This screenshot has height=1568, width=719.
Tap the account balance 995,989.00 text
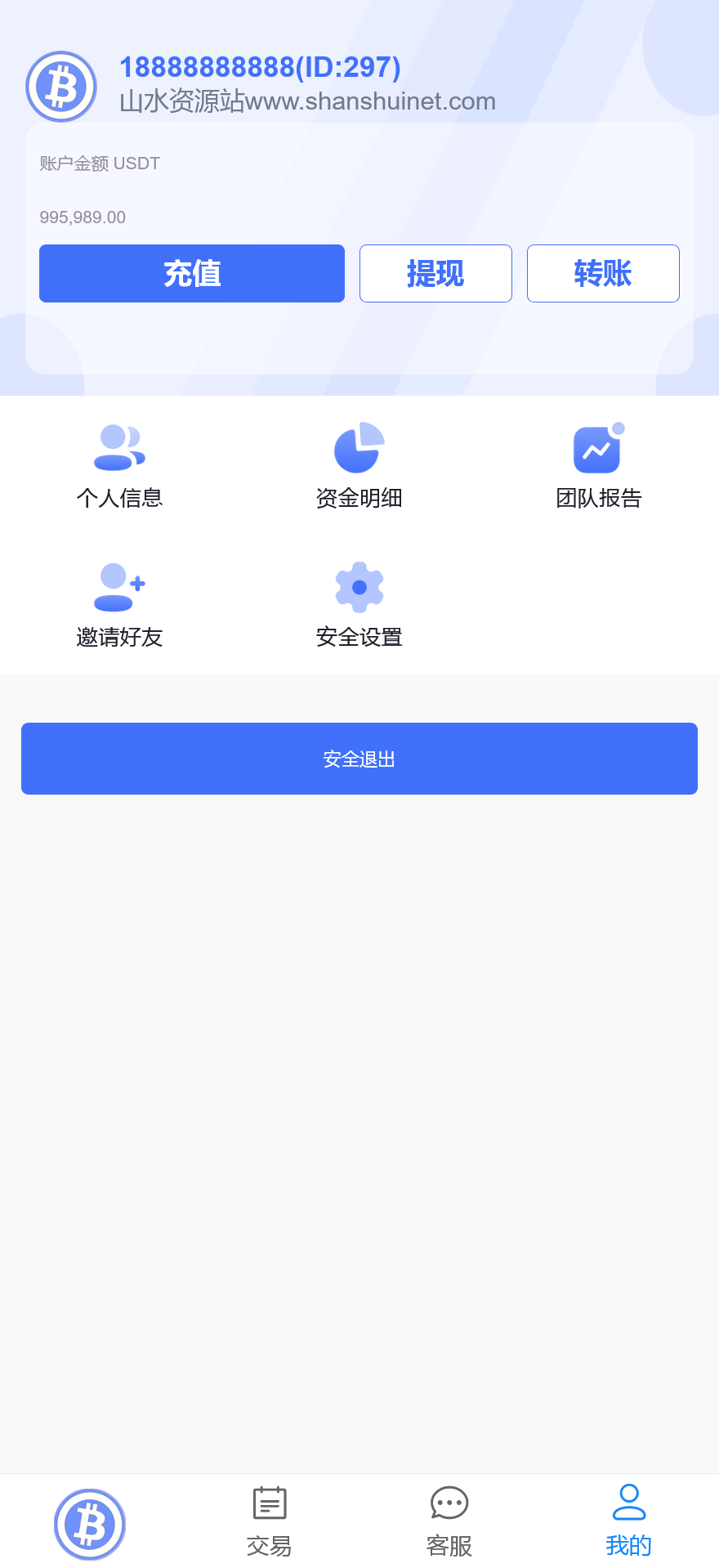point(83,217)
